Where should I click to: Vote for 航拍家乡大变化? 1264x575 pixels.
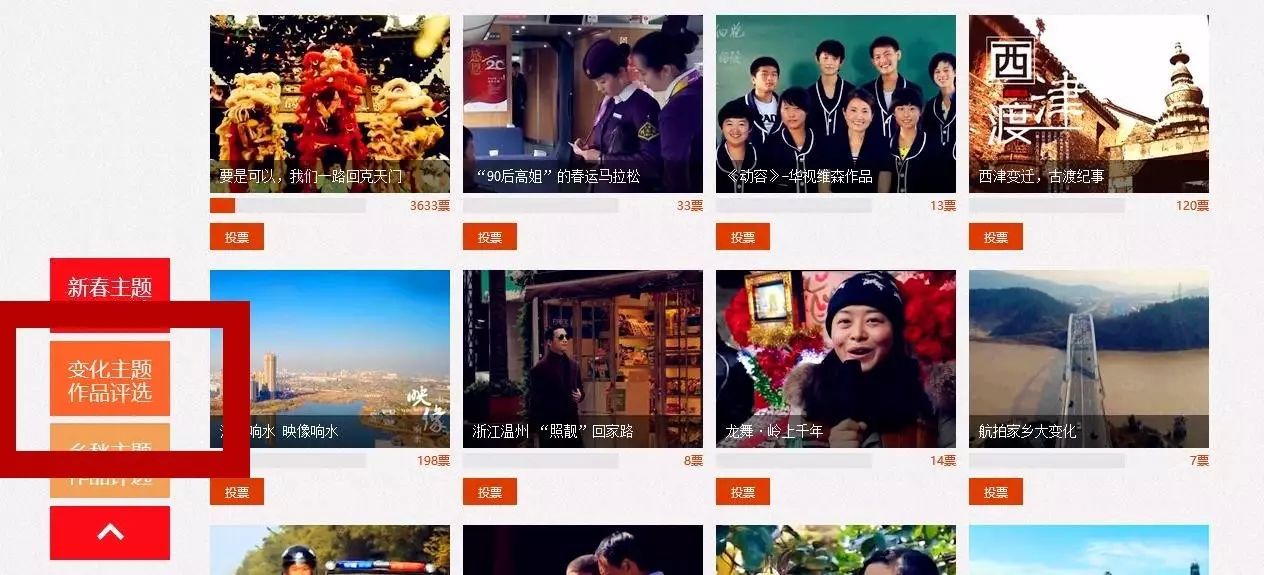pyautogui.click(x=996, y=492)
